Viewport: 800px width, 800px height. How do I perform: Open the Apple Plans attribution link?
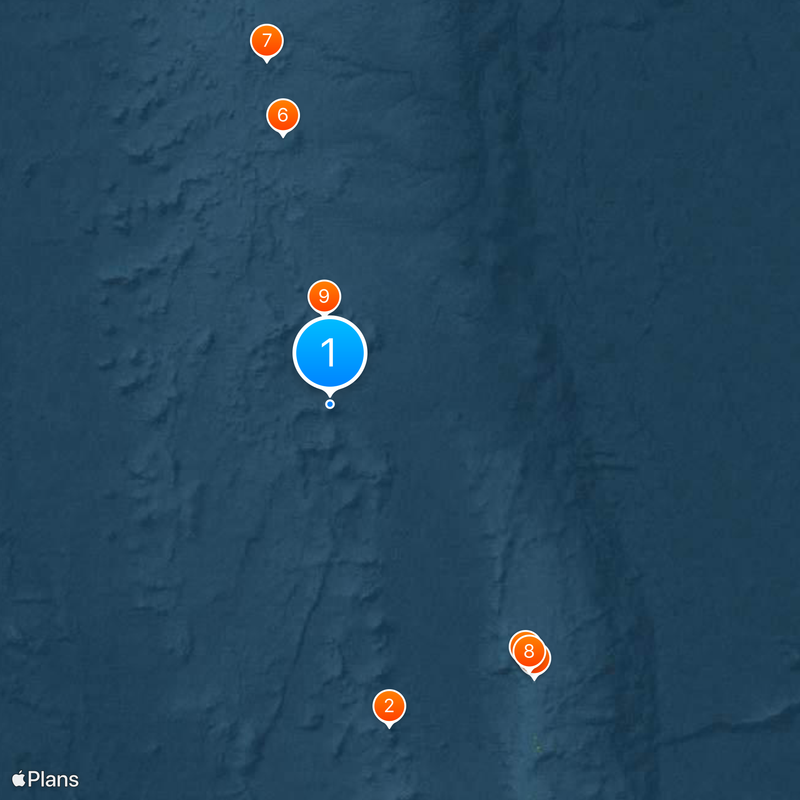45,779
